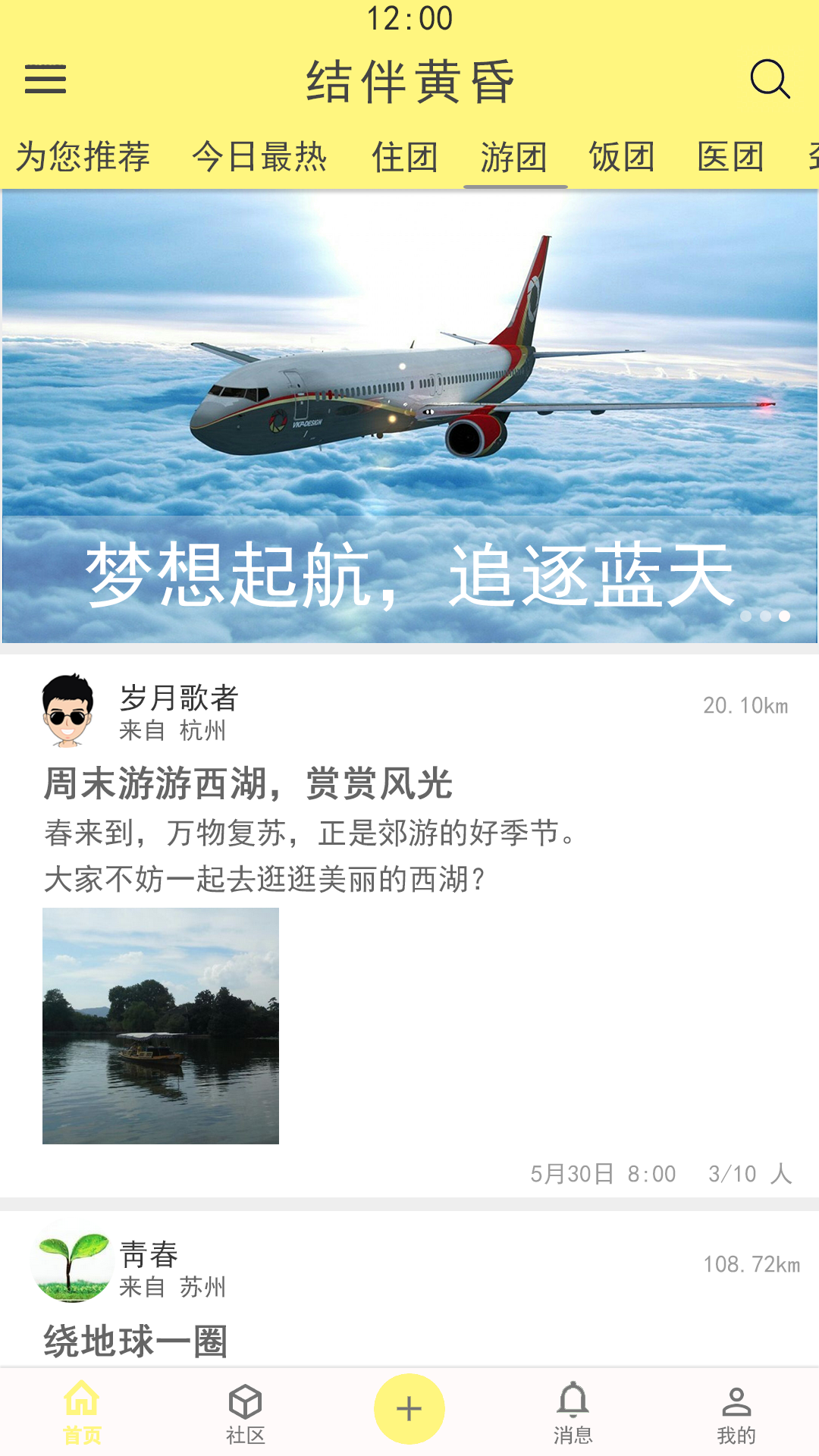The image size is (819, 1456).
Task: Switch to the 医团 tab
Action: (730, 157)
